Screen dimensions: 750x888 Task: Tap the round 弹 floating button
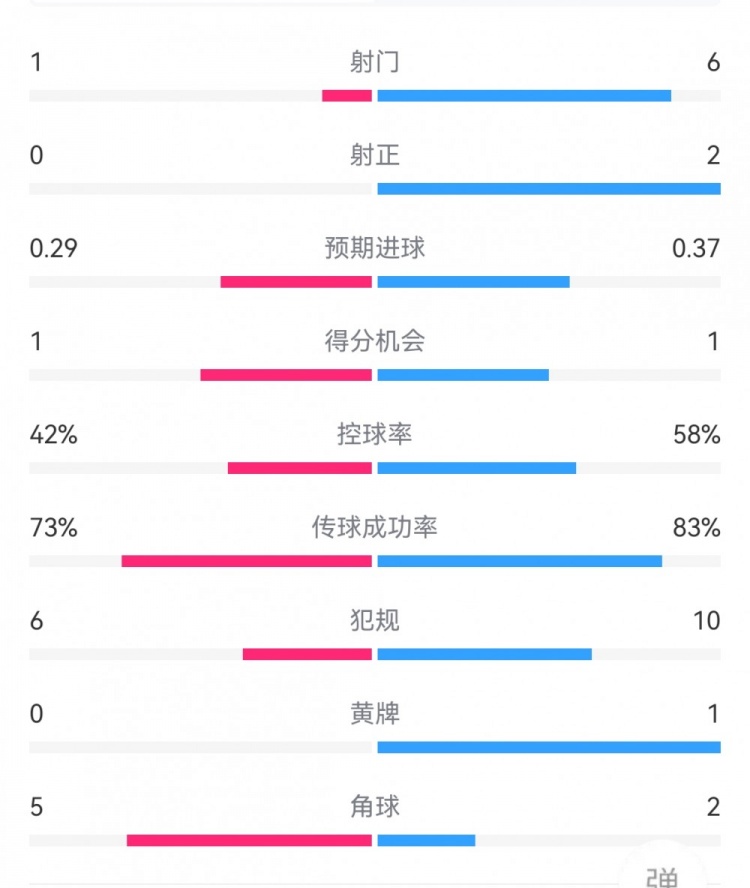point(662,870)
